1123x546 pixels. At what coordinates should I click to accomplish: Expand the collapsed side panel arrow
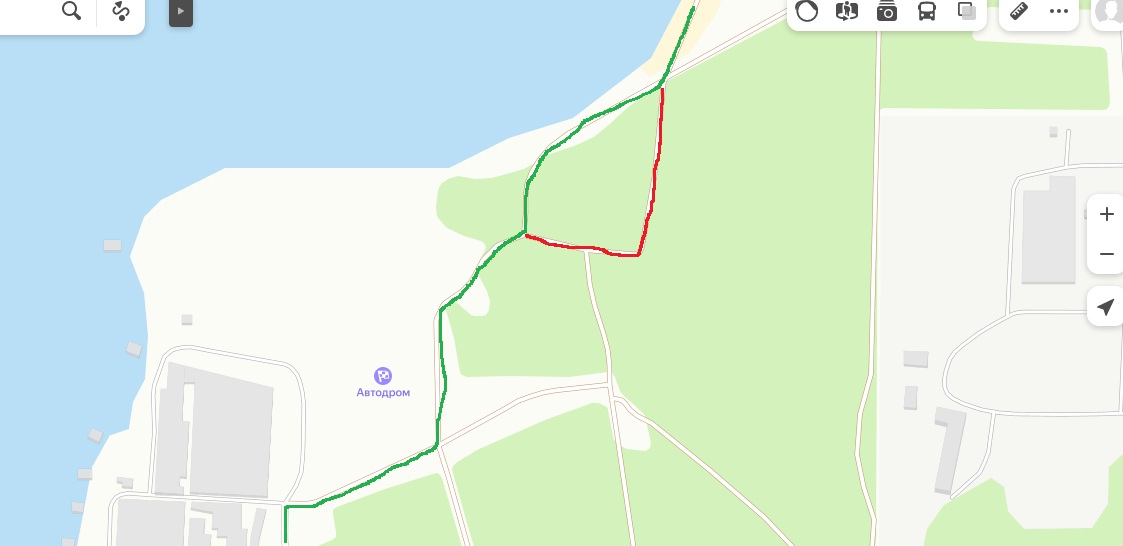tap(180, 12)
